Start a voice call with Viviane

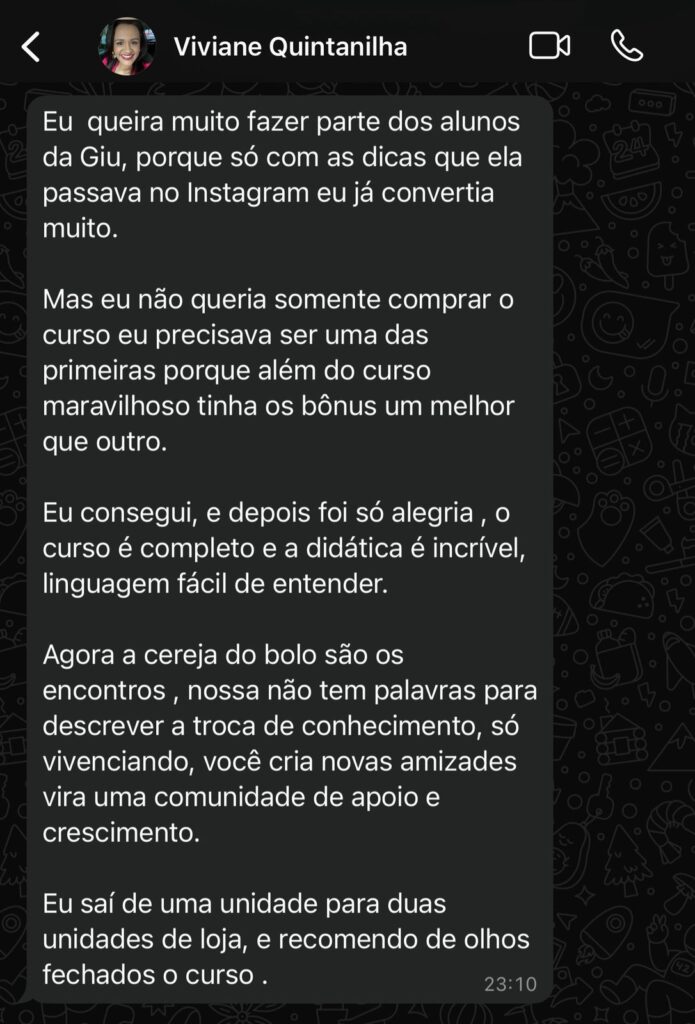click(x=627, y=46)
